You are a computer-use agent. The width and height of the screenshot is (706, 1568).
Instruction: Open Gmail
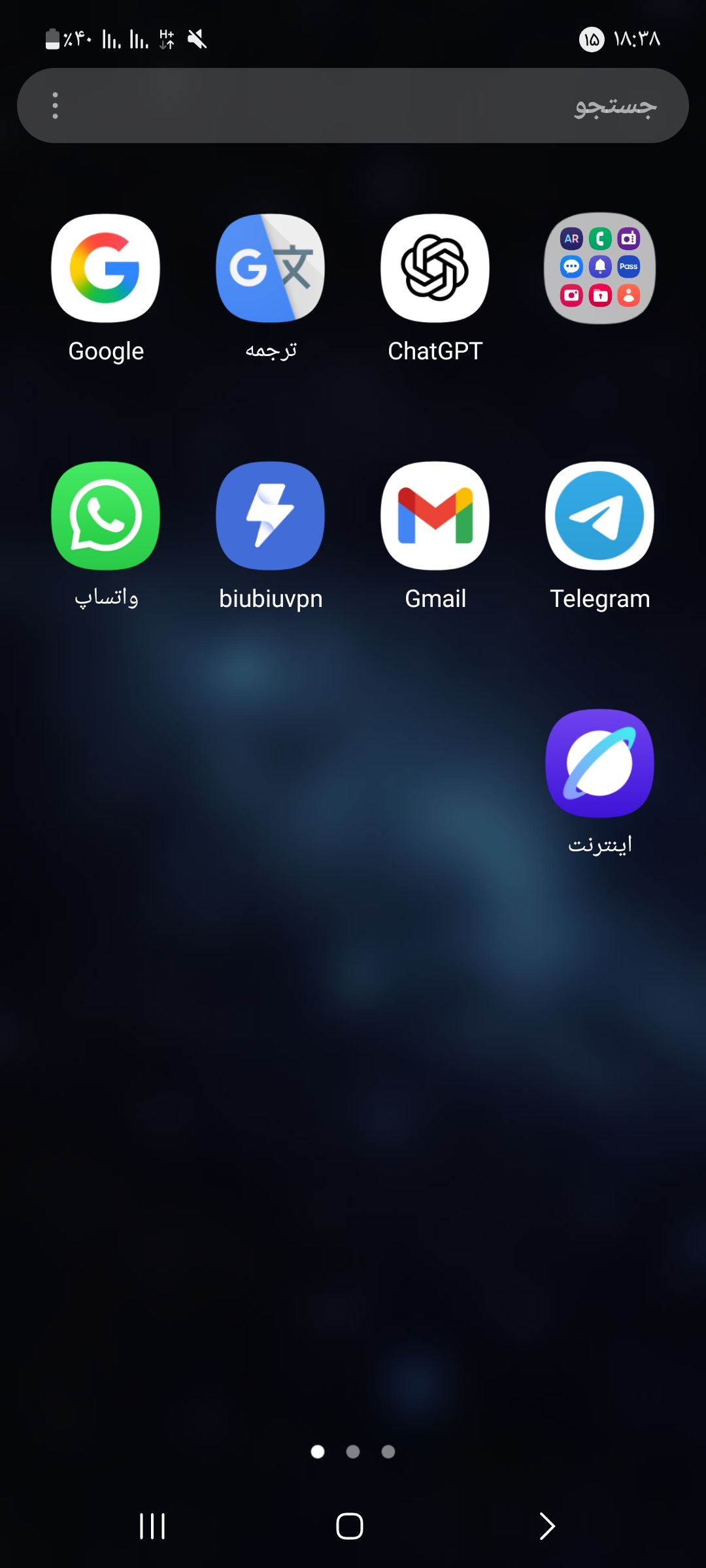tap(435, 516)
